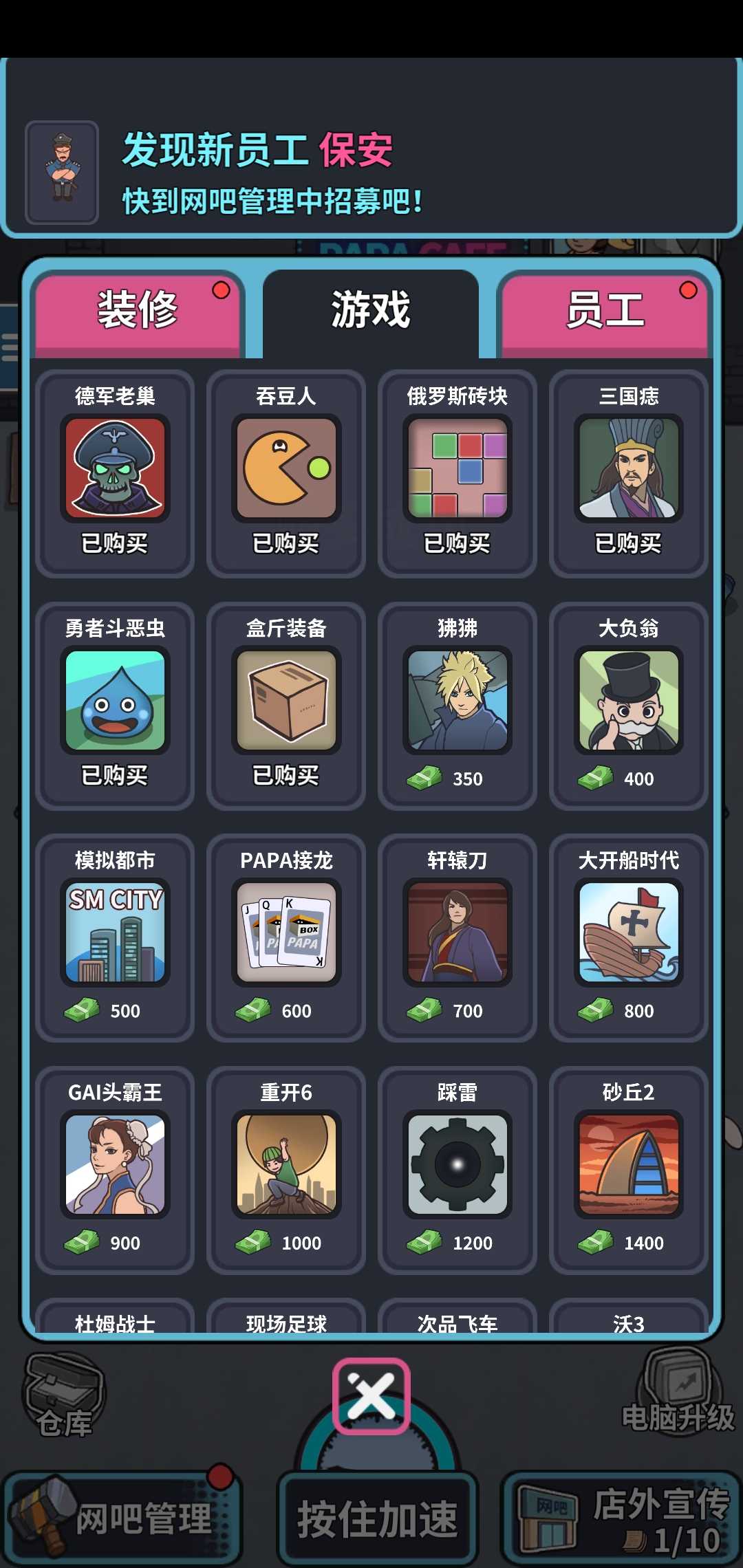The image size is (743, 1568).
Task: Select the 盒斤装备 box game icon
Action: pyautogui.click(x=286, y=701)
